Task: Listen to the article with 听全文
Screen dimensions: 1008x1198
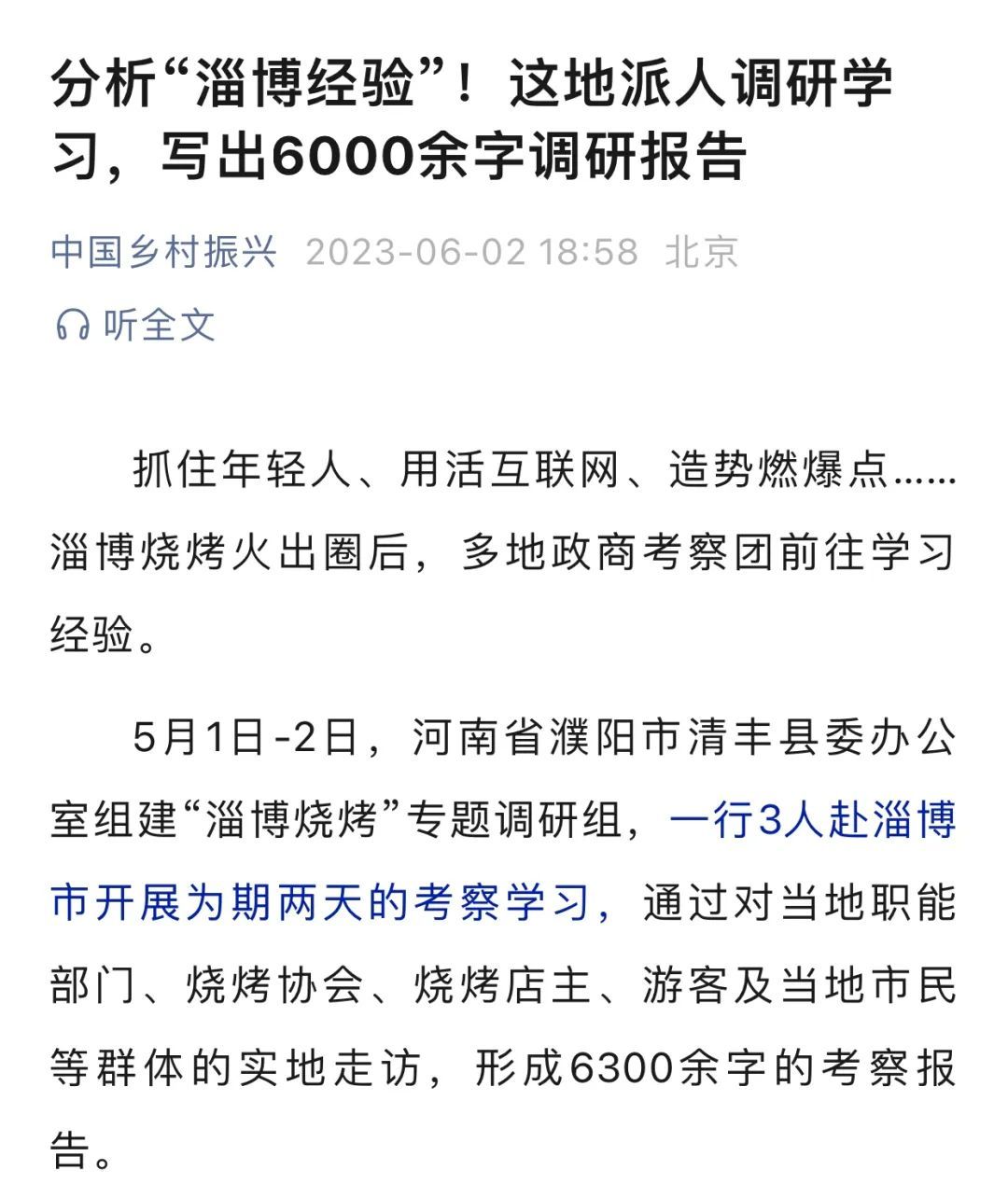Action: (136, 325)
